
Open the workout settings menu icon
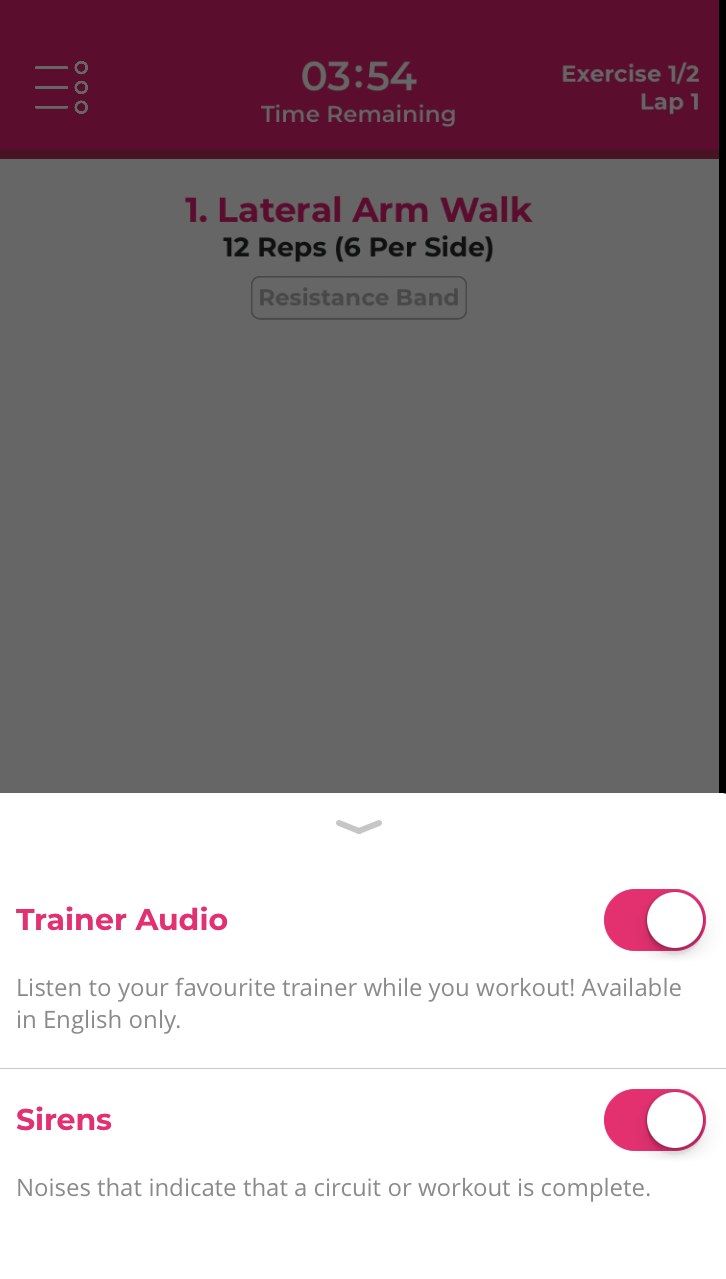(x=61, y=88)
